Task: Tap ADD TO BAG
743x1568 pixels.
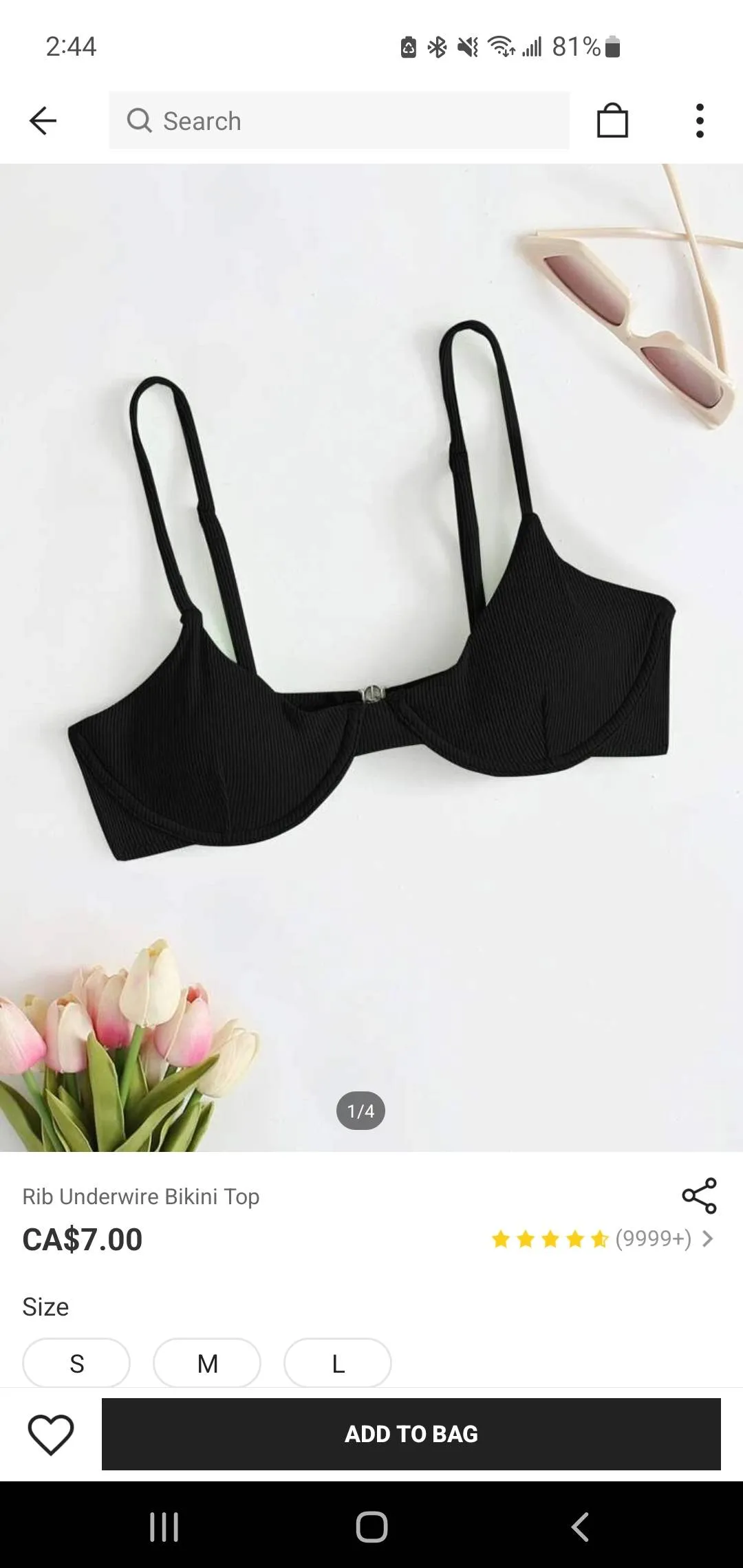Action: point(411,1434)
